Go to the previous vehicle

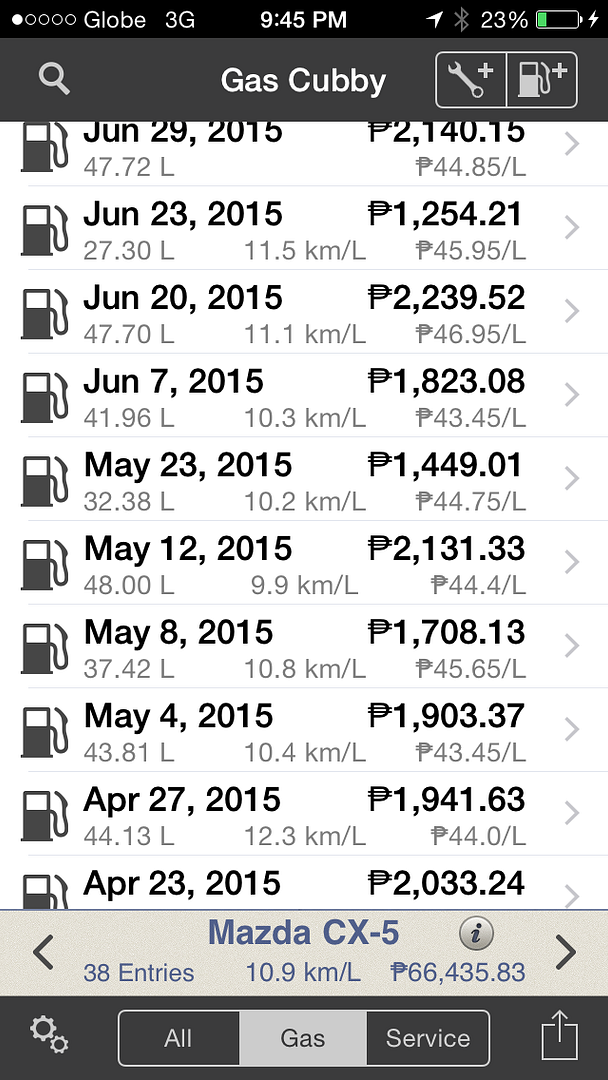click(43, 953)
